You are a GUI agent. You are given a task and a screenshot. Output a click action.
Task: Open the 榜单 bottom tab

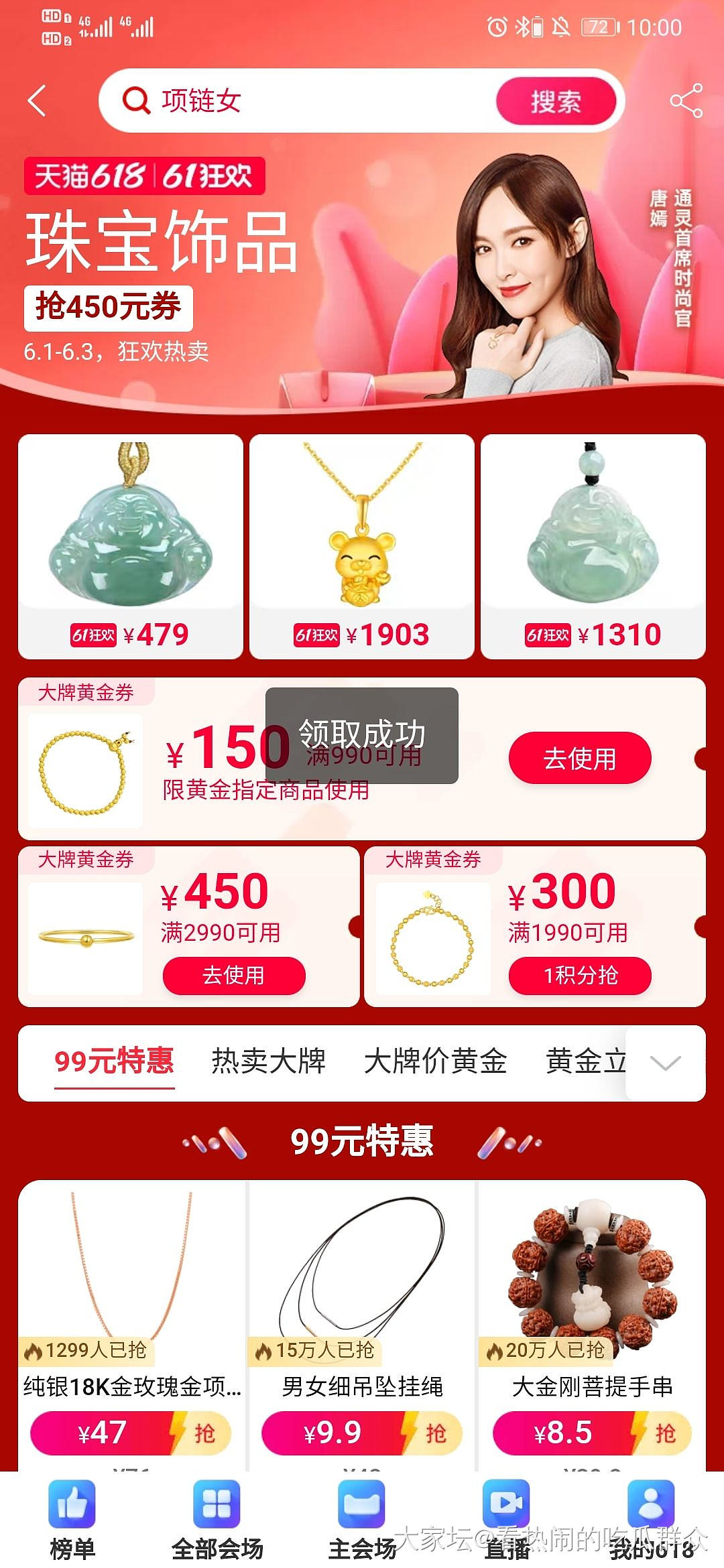pyautogui.click(x=72, y=1520)
